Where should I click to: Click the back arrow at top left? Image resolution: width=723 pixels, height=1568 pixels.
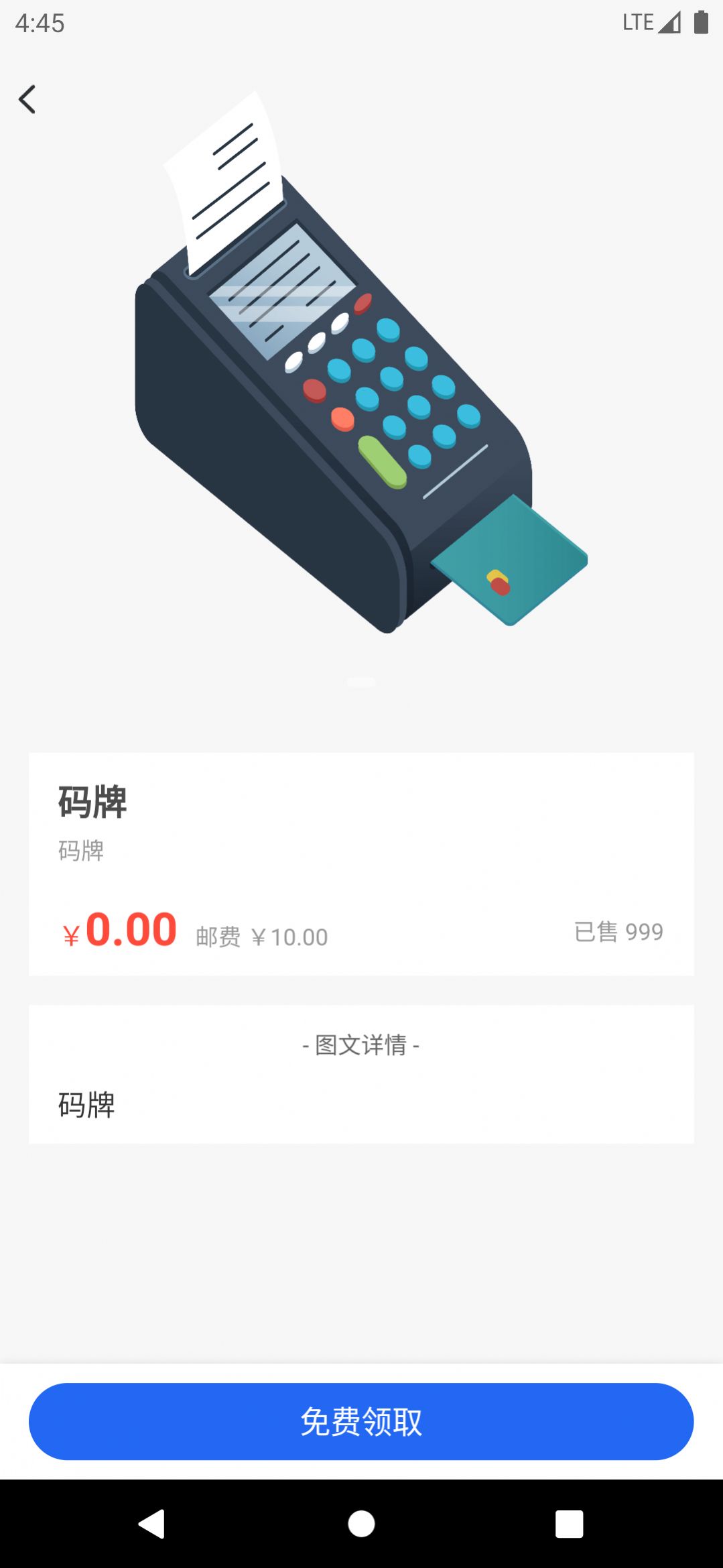pos(28,99)
